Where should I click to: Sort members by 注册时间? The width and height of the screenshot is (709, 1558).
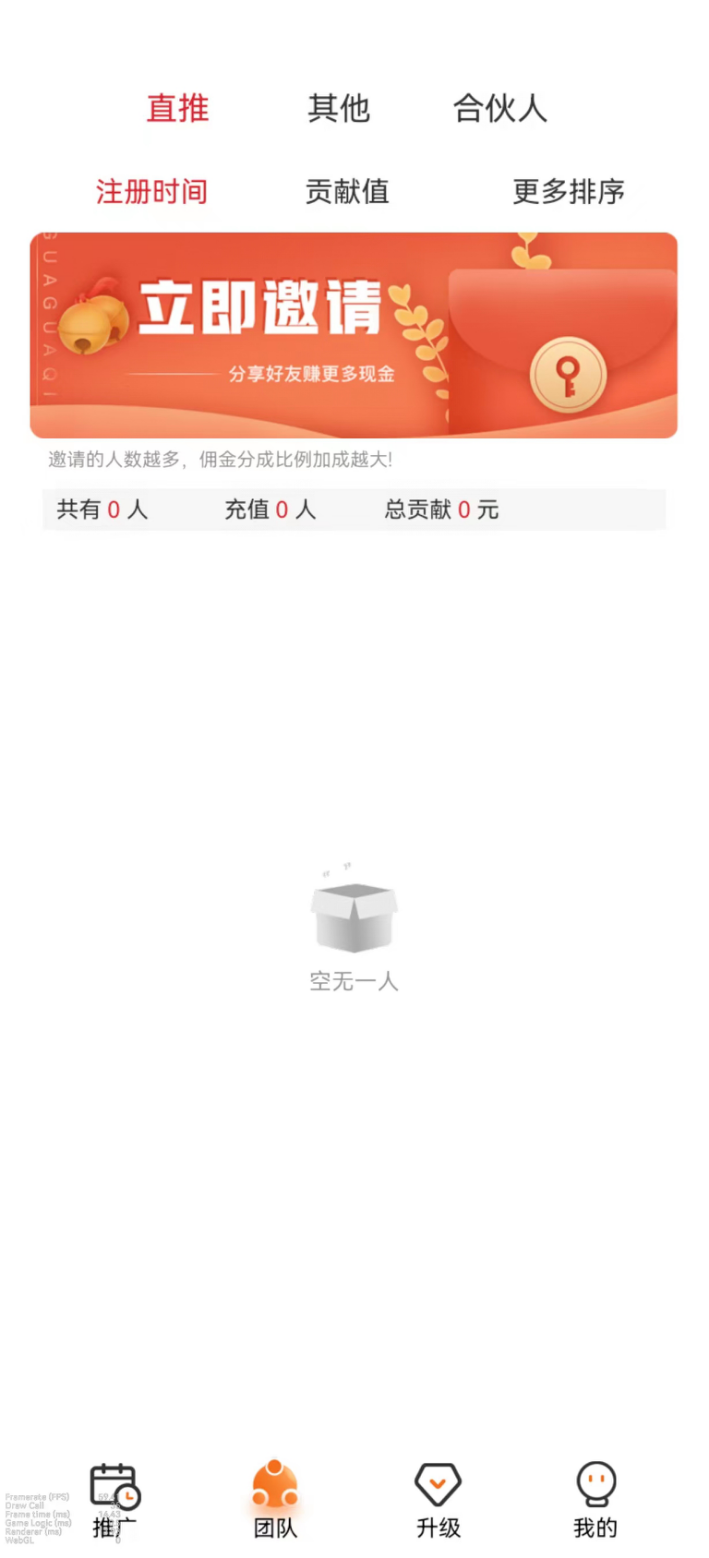point(152,191)
